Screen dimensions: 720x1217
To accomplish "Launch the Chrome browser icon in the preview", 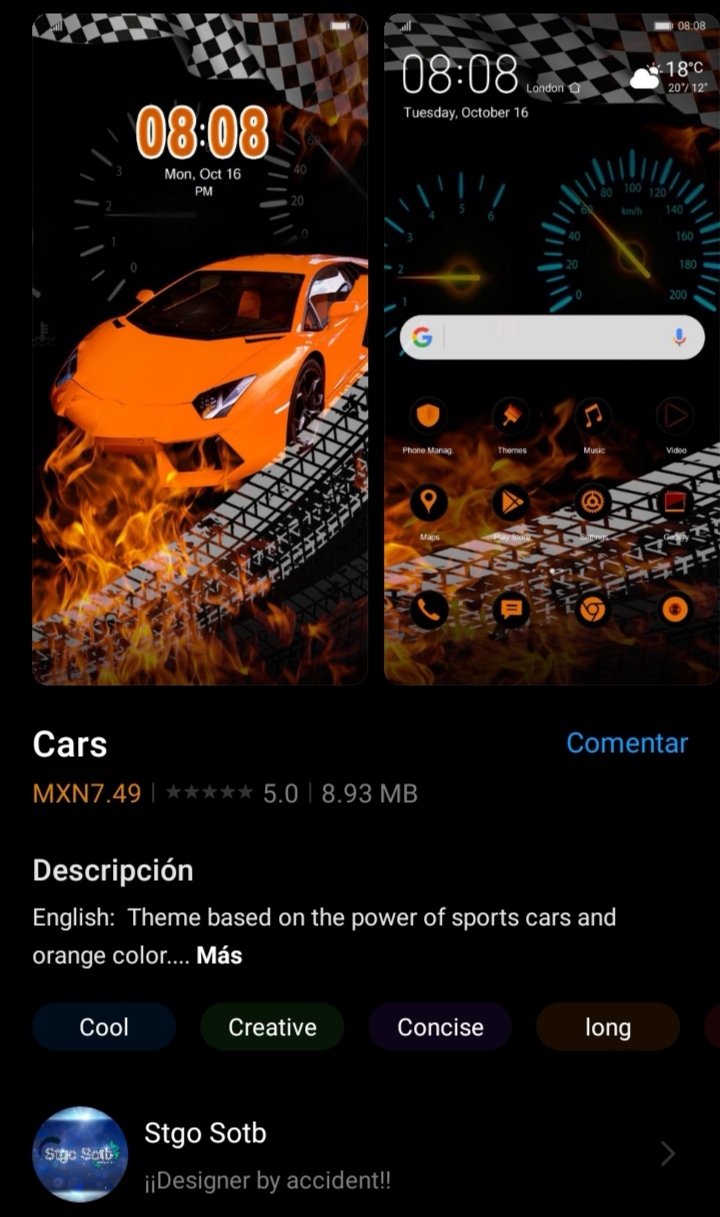I will coord(593,610).
